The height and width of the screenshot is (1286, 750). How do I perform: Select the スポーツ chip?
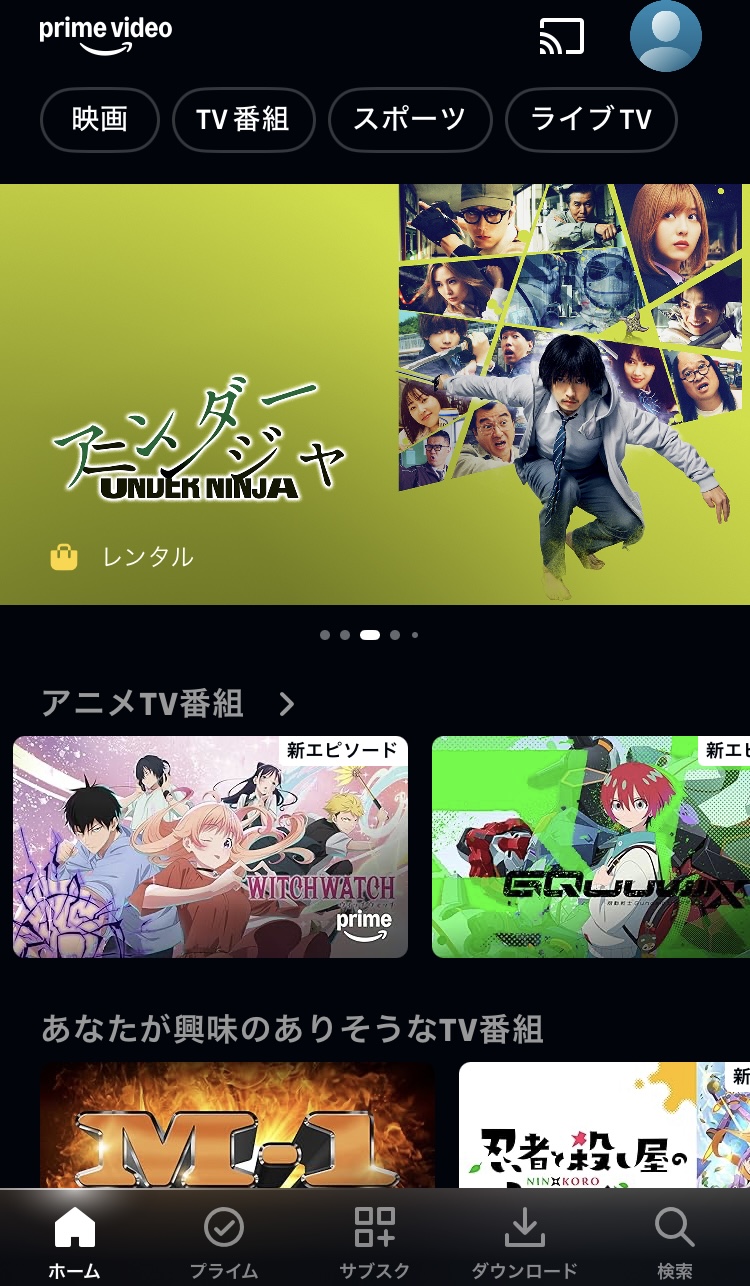tap(410, 120)
